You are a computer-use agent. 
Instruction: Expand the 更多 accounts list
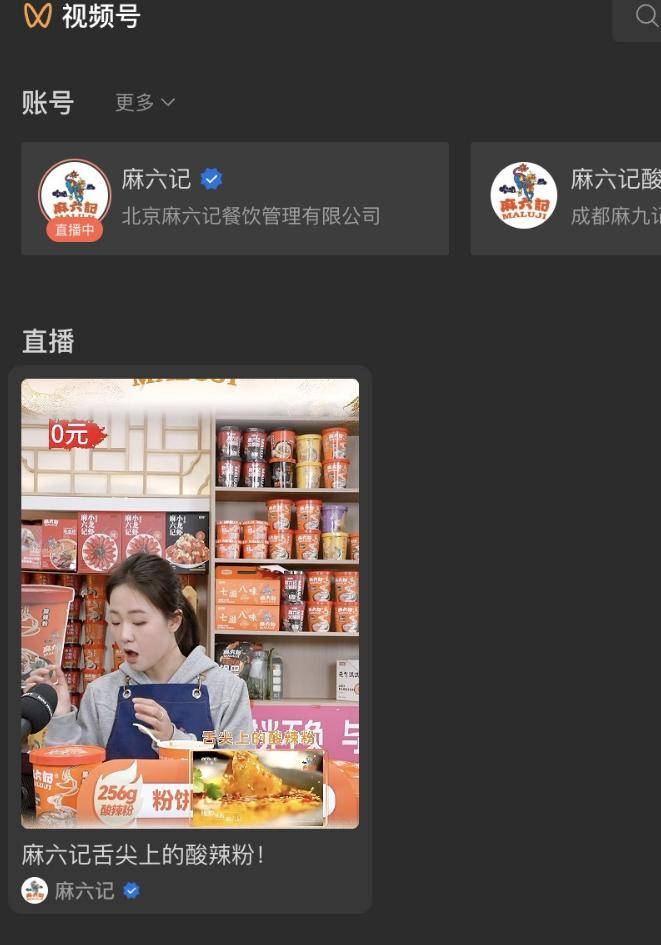145,103
